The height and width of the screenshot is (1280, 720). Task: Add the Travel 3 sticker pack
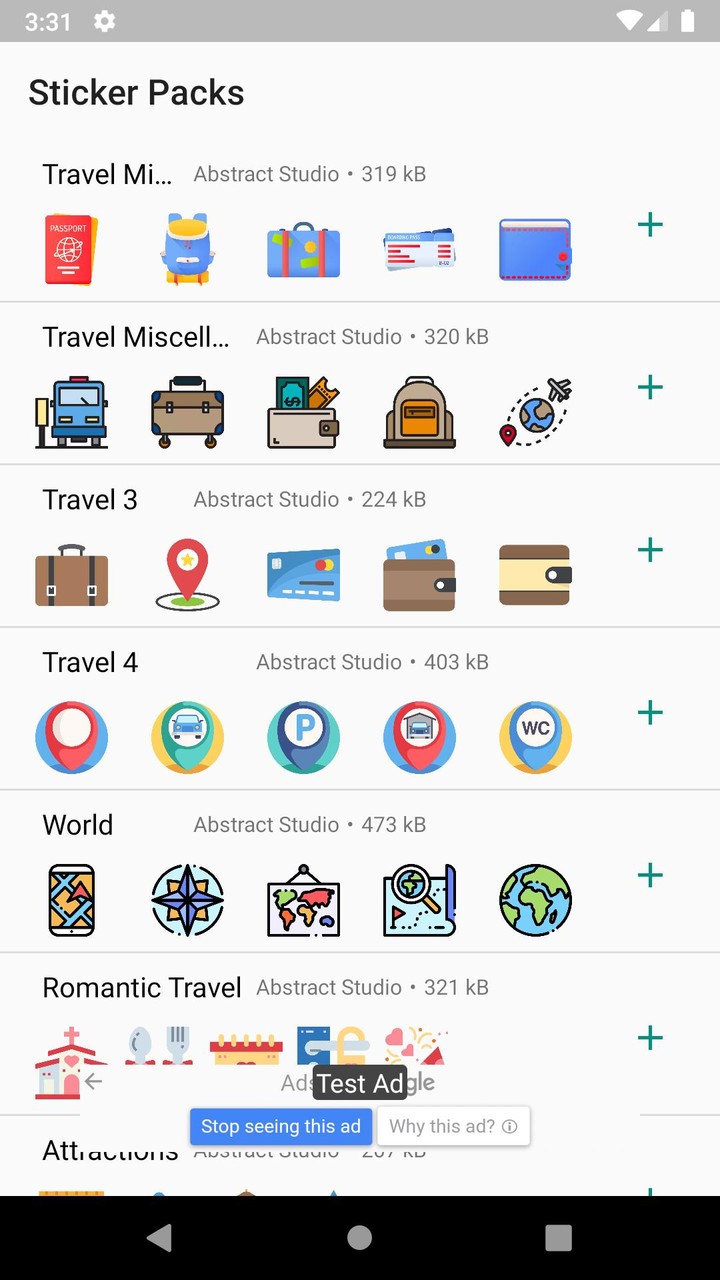click(x=650, y=549)
